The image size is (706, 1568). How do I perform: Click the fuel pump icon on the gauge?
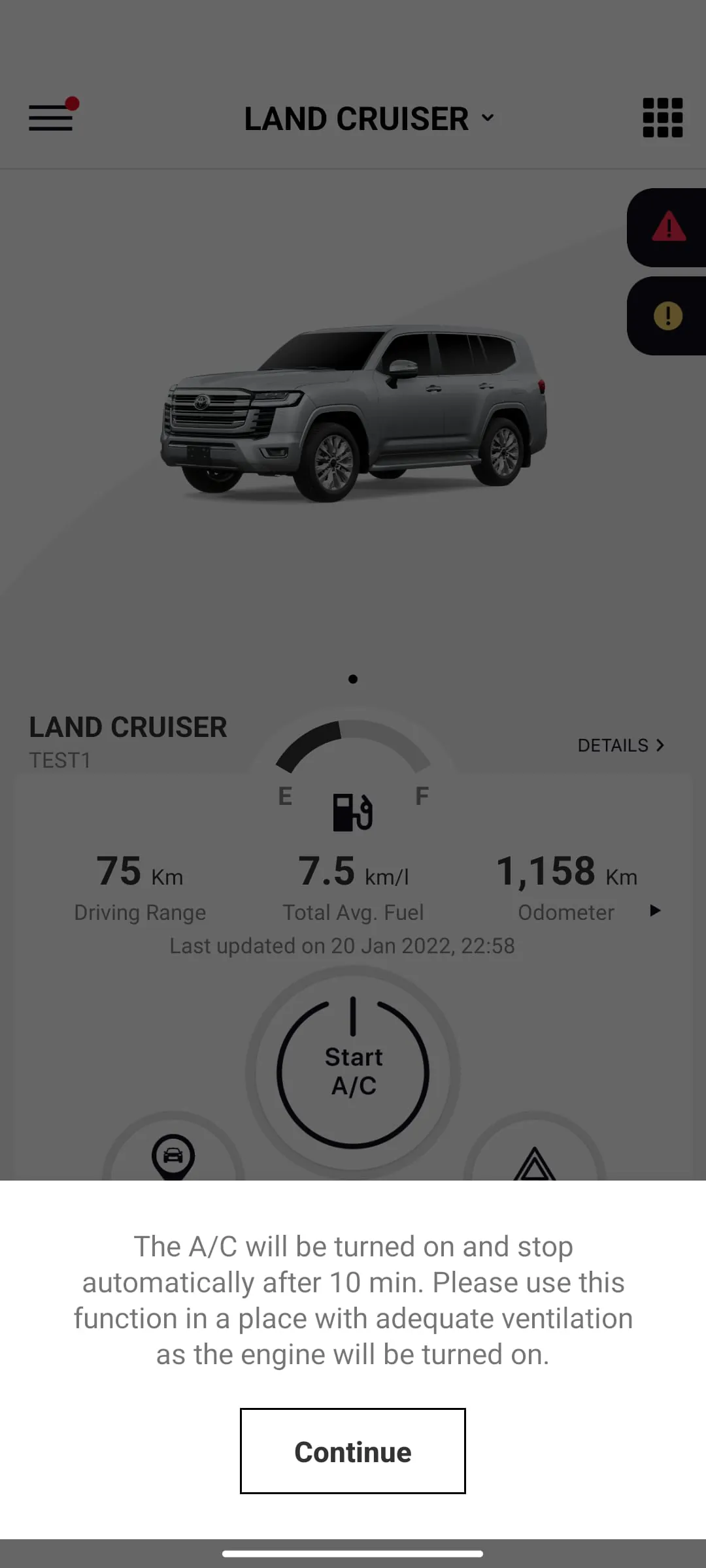tap(352, 810)
